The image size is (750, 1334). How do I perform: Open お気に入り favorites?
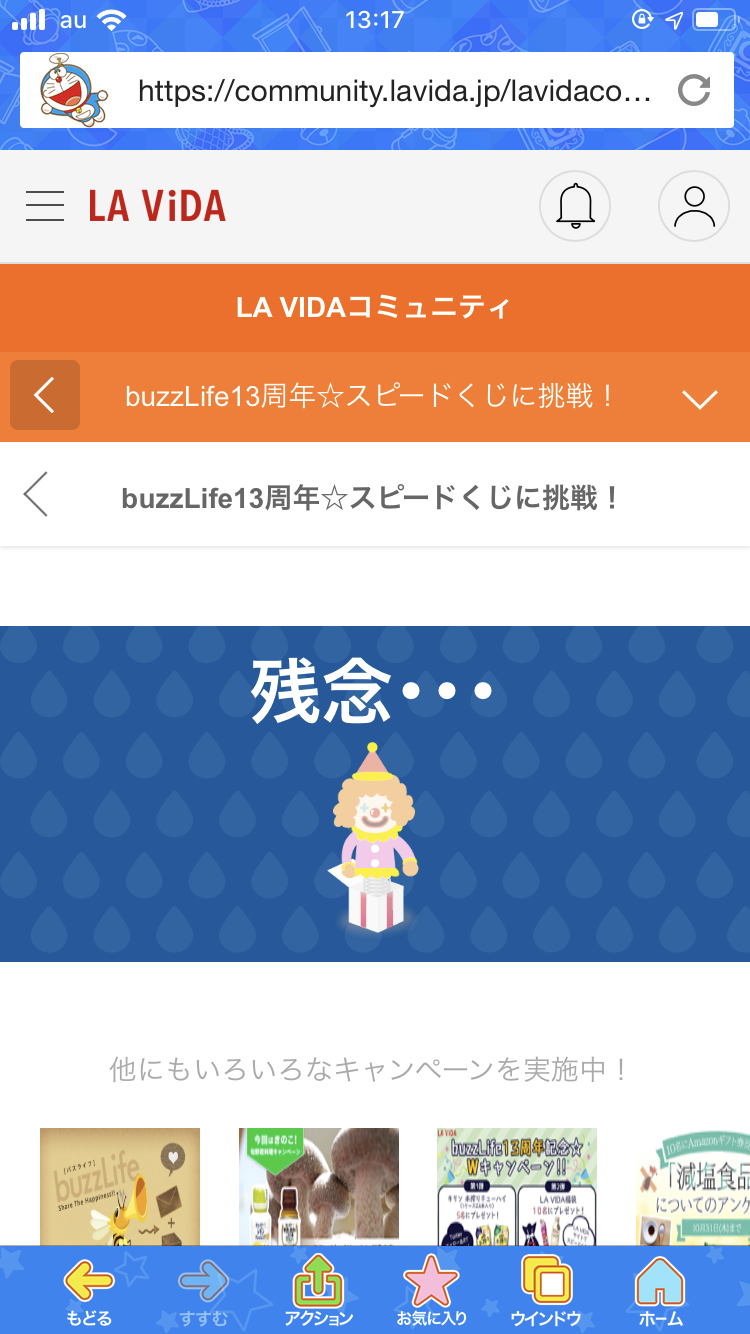point(431,1291)
